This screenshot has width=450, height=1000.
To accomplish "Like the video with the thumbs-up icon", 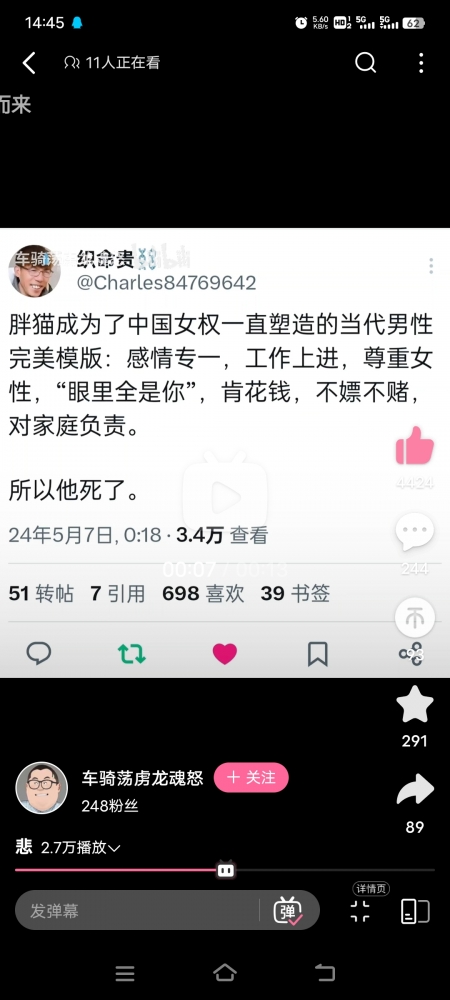I will [415, 446].
